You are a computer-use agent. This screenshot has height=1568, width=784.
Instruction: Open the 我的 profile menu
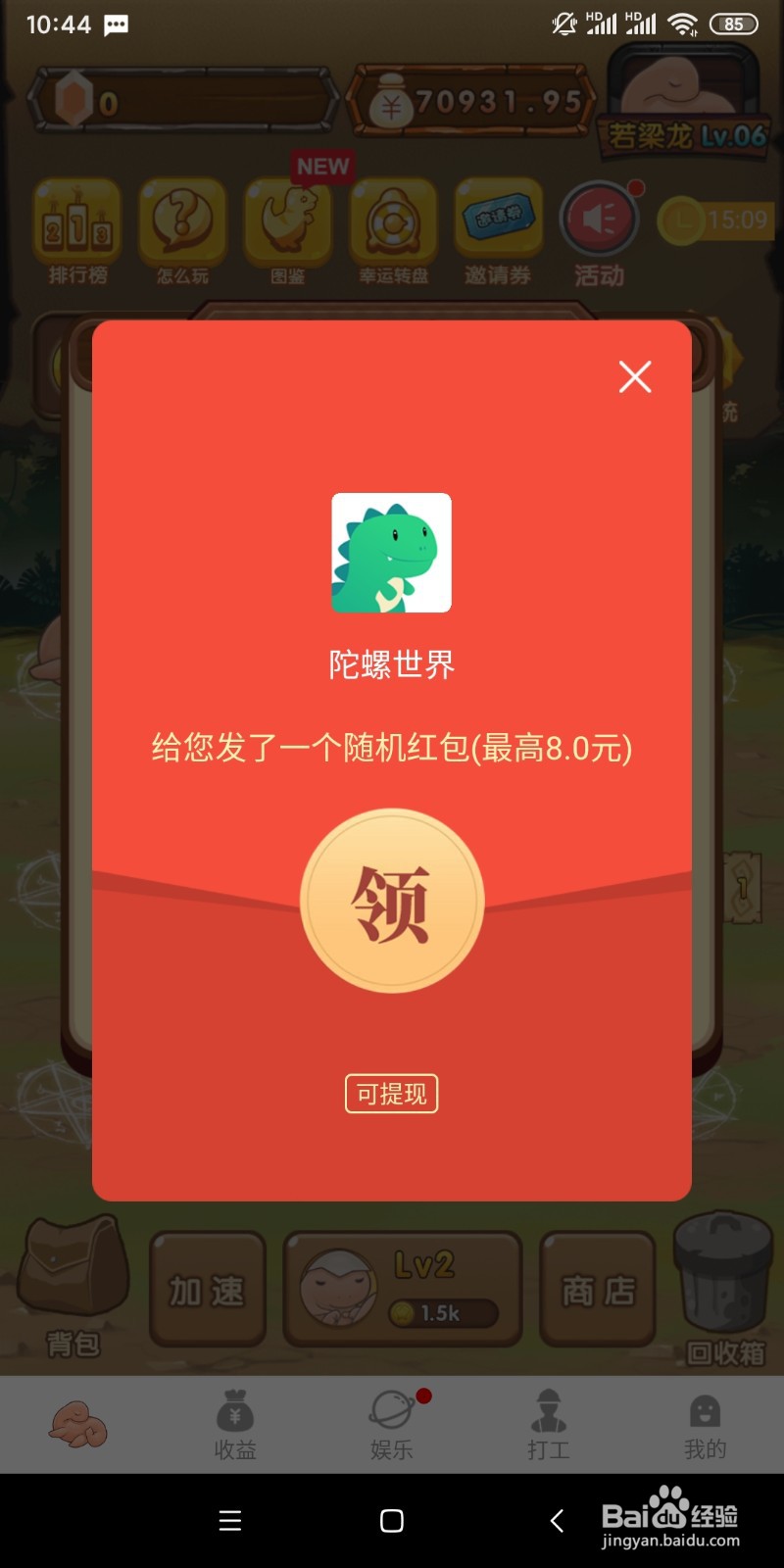[706, 1426]
